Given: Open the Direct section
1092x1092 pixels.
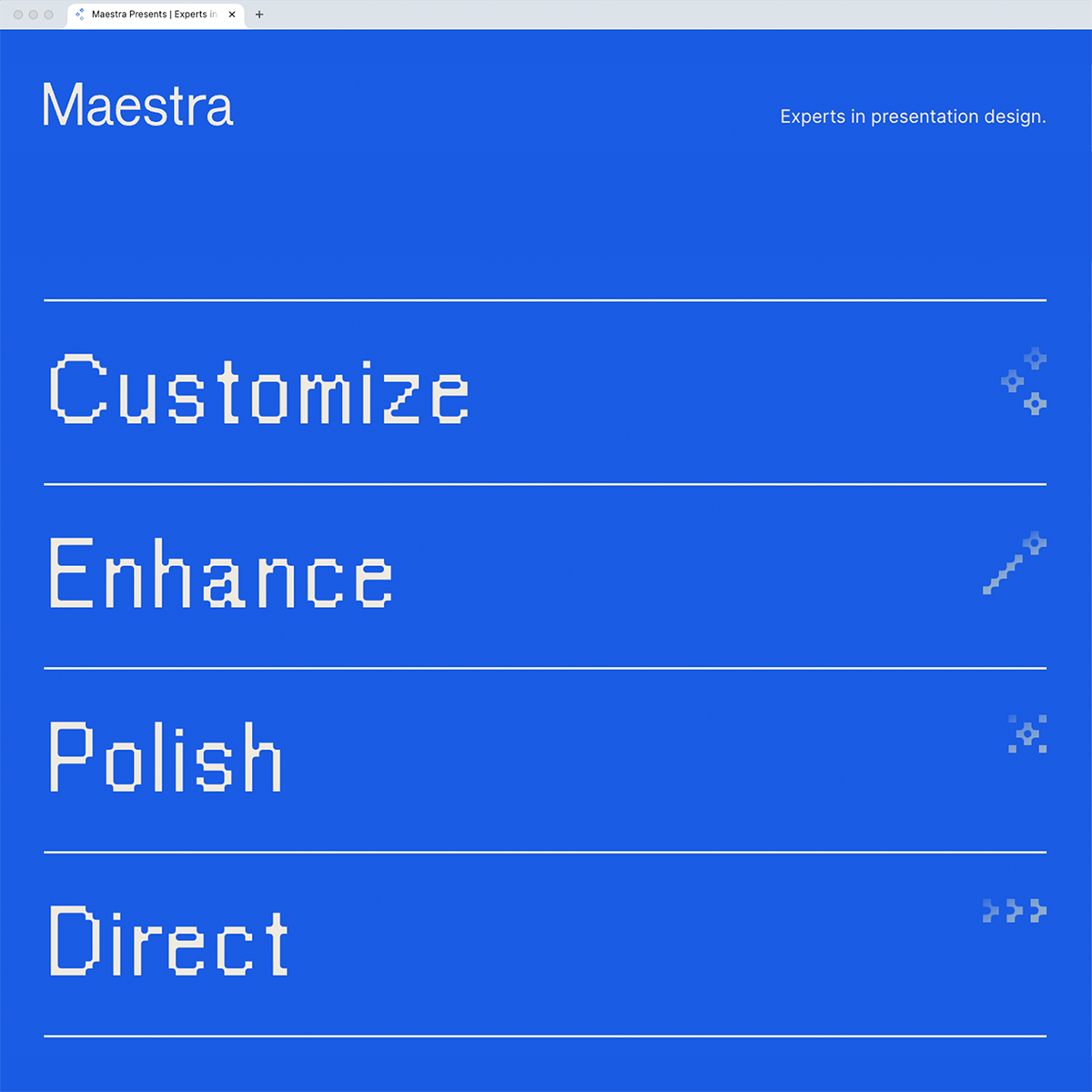Looking at the screenshot, I should click(x=169, y=942).
